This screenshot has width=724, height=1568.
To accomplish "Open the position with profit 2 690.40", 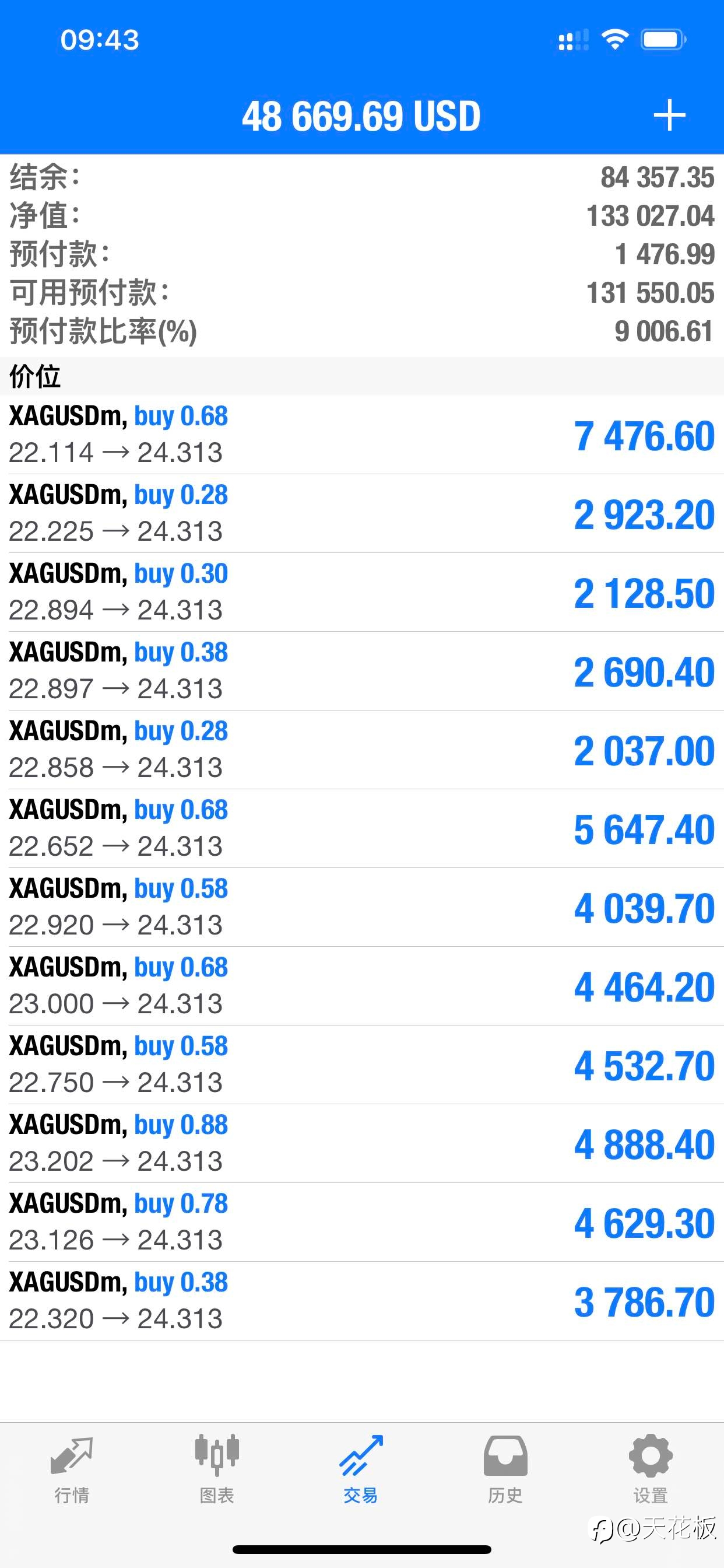I will point(362,671).
